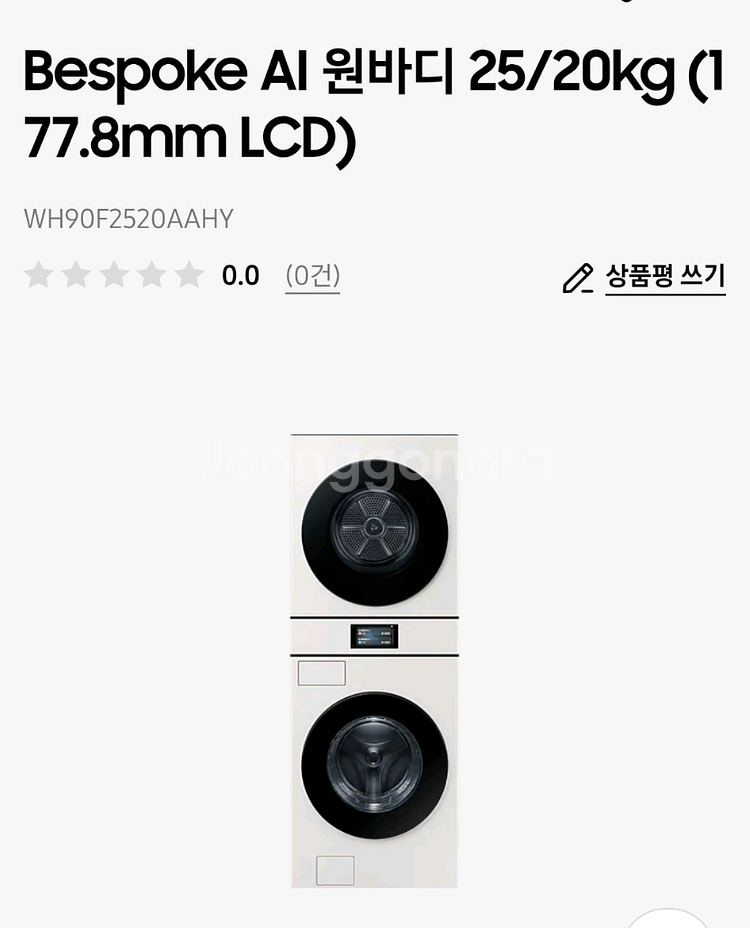The width and height of the screenshot is (750, 928).
Task: Click the dryer drum in the product photo
Action: coord(375,530)
